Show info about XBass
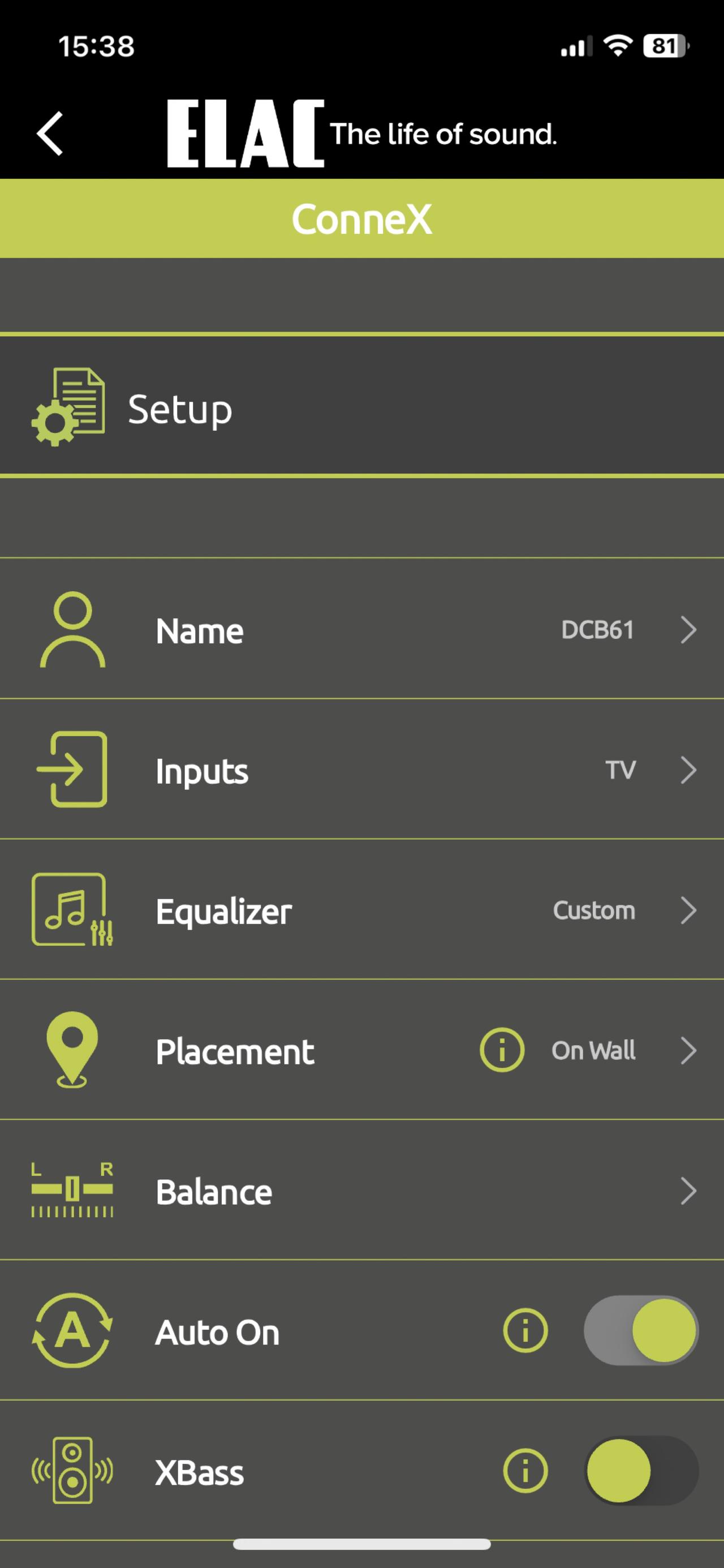Viewport: 724px width, 1568px height. 525,1471
